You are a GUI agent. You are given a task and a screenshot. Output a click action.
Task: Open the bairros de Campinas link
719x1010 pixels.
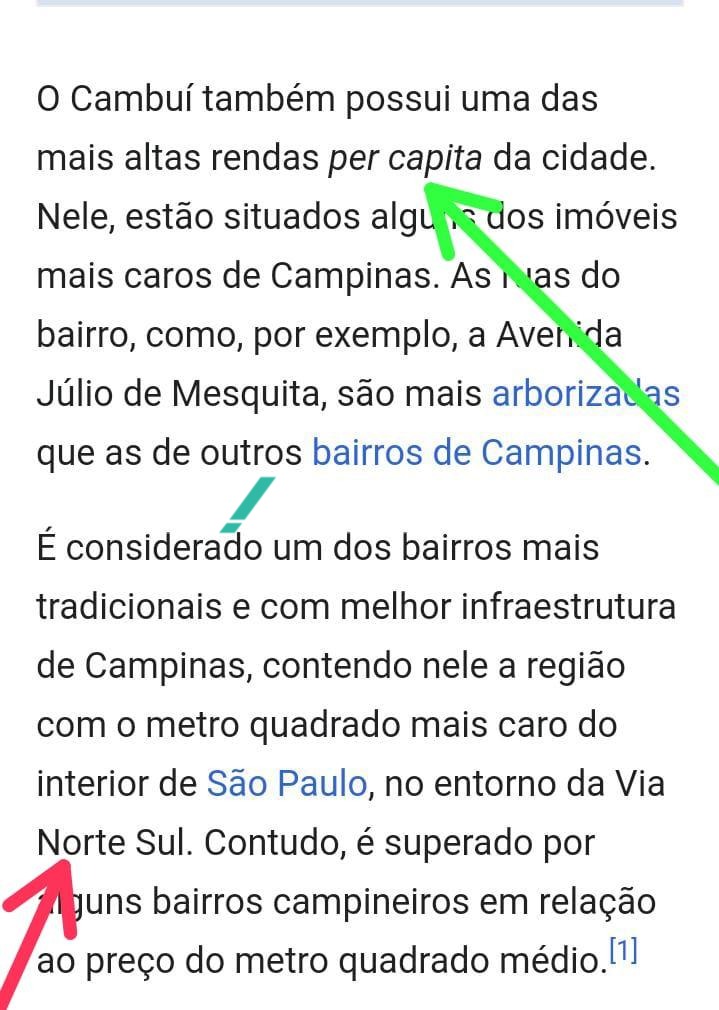pyautogui.click(x=475, y=453)
